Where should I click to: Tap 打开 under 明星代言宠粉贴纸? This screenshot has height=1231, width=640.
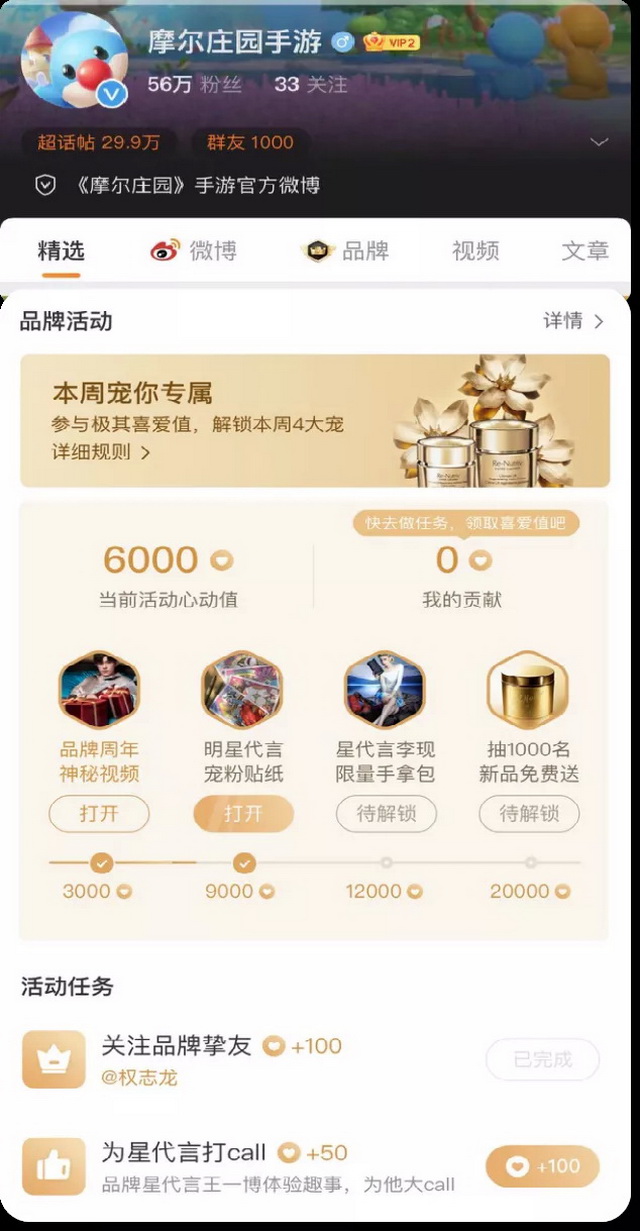(243, 814)
